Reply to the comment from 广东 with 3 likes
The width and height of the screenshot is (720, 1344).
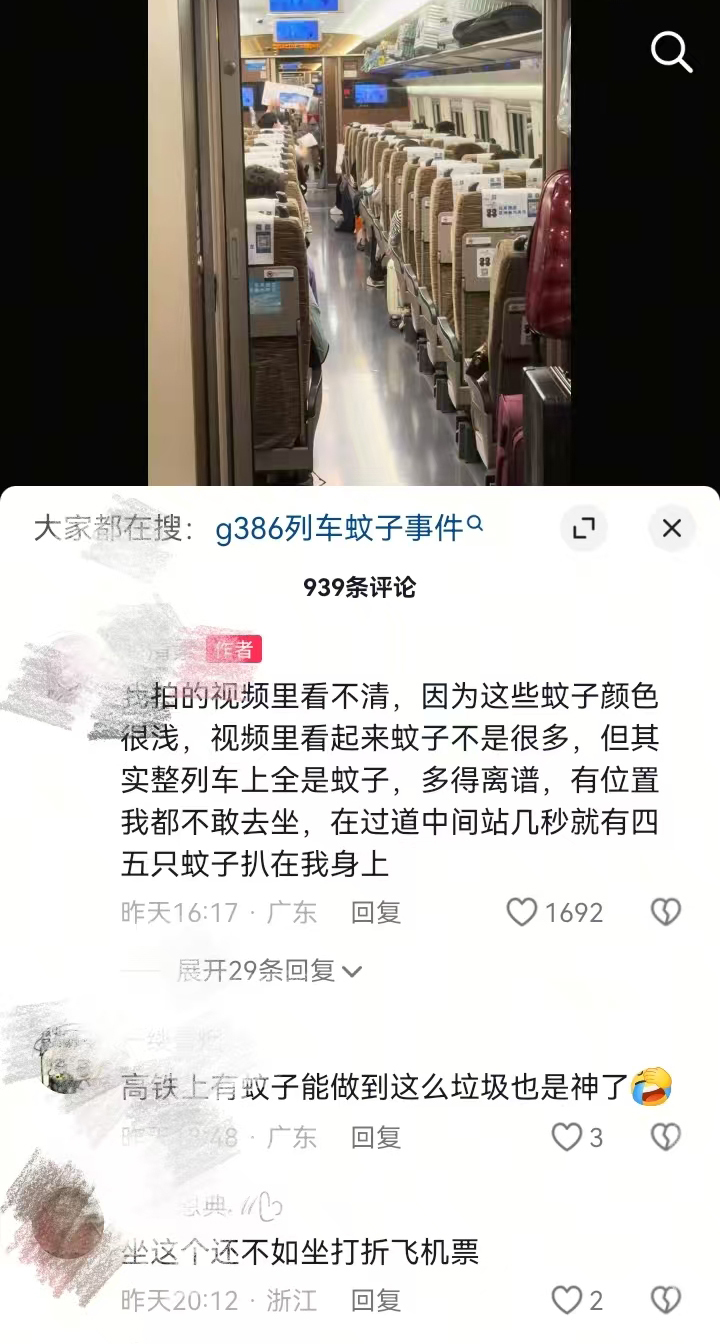tap(376, 1137)
